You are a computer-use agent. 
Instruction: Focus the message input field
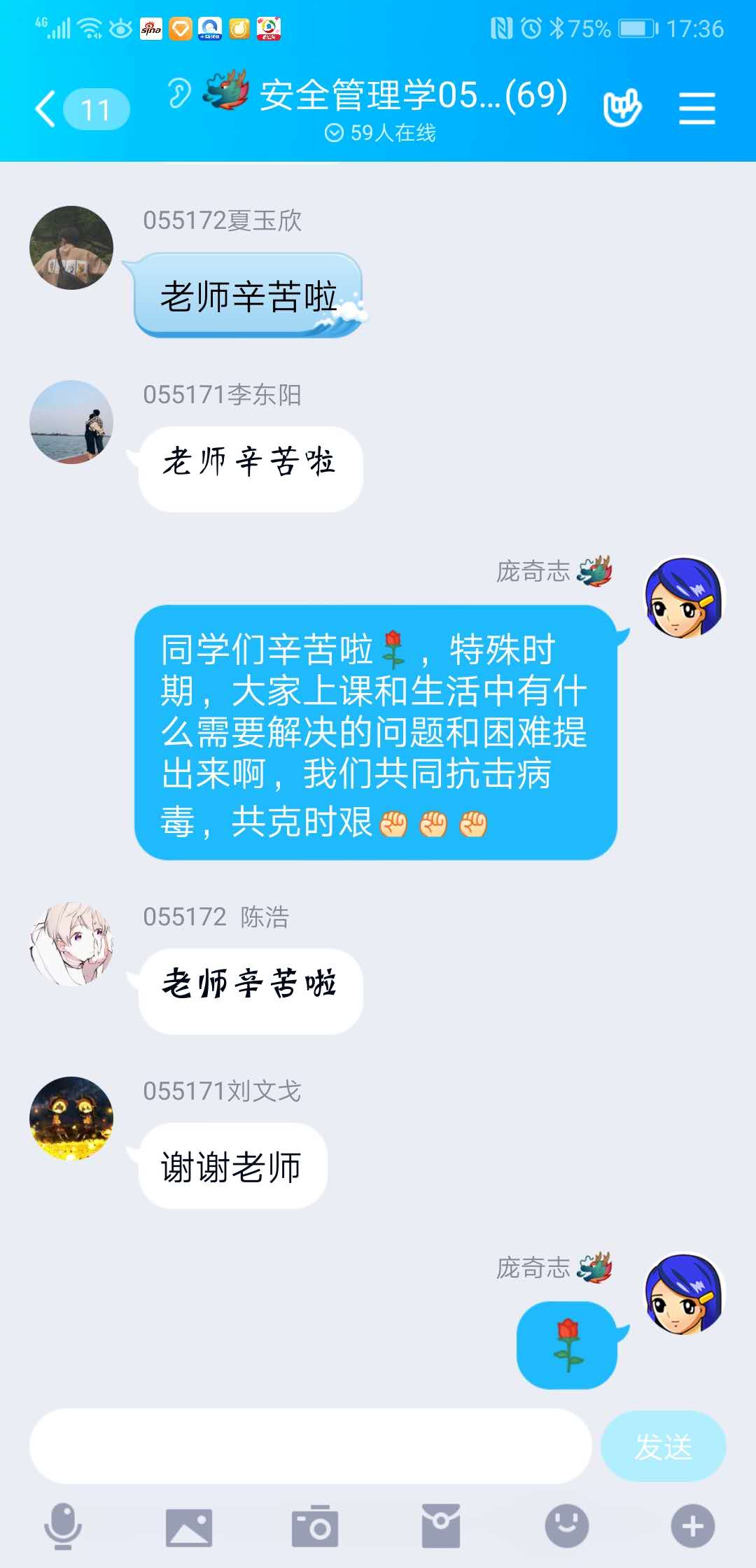(310, 1446)
